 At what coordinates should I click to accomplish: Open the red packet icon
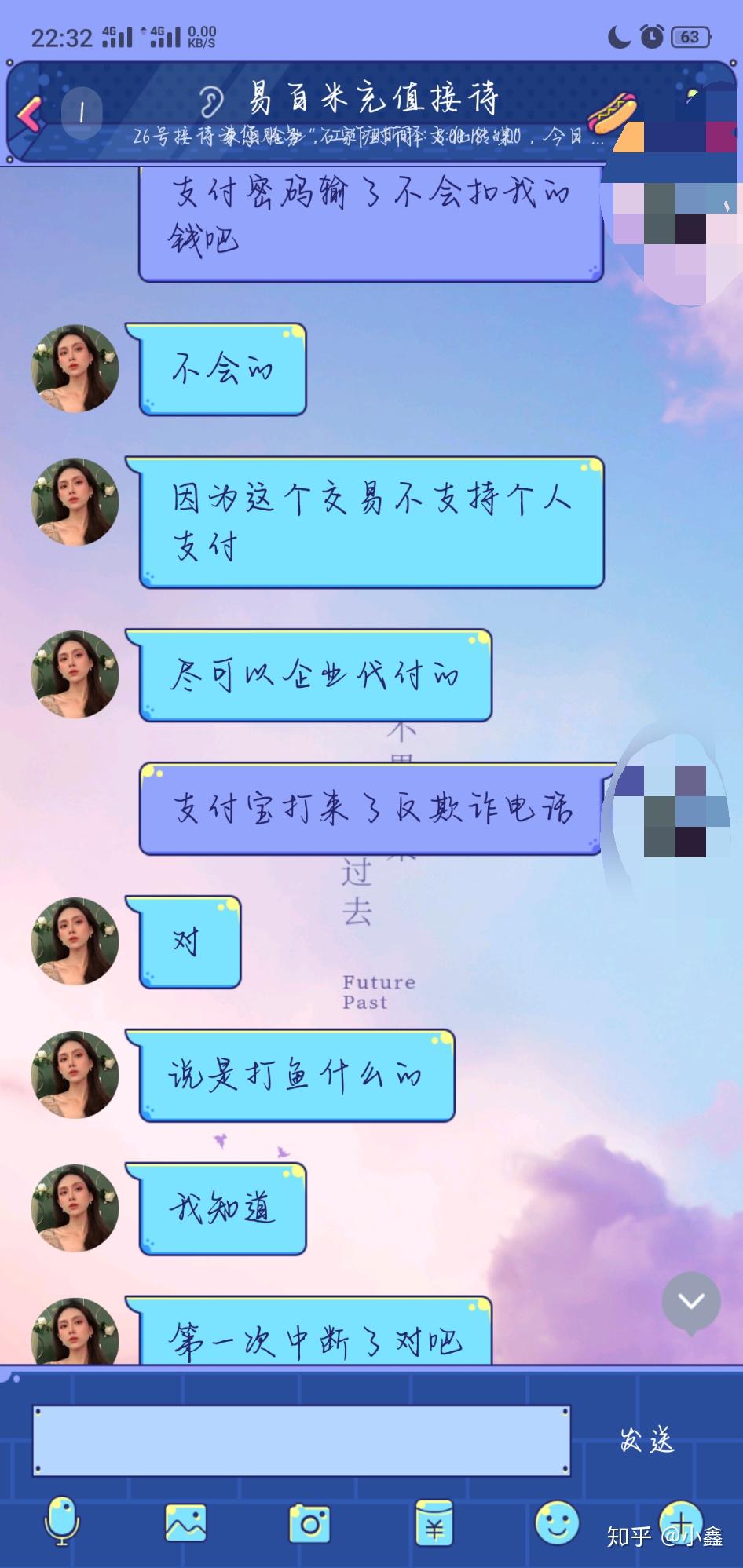pyautogui.click(x=434, y=1522)
